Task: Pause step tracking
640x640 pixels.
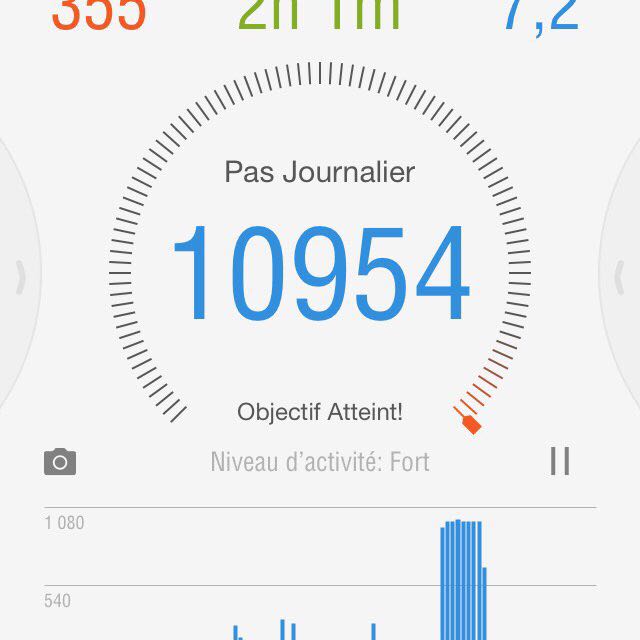Action: click(x=560, y=461)
